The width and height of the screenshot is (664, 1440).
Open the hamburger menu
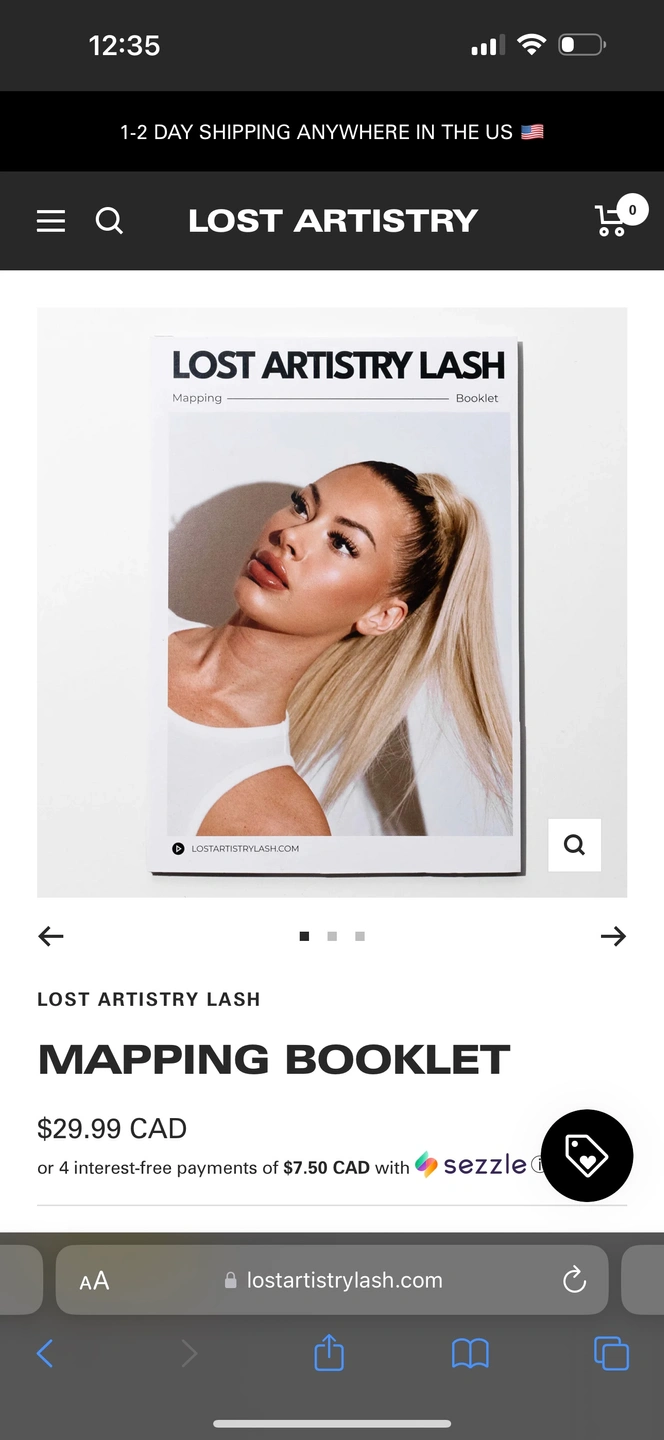click(x=51, y=221)
